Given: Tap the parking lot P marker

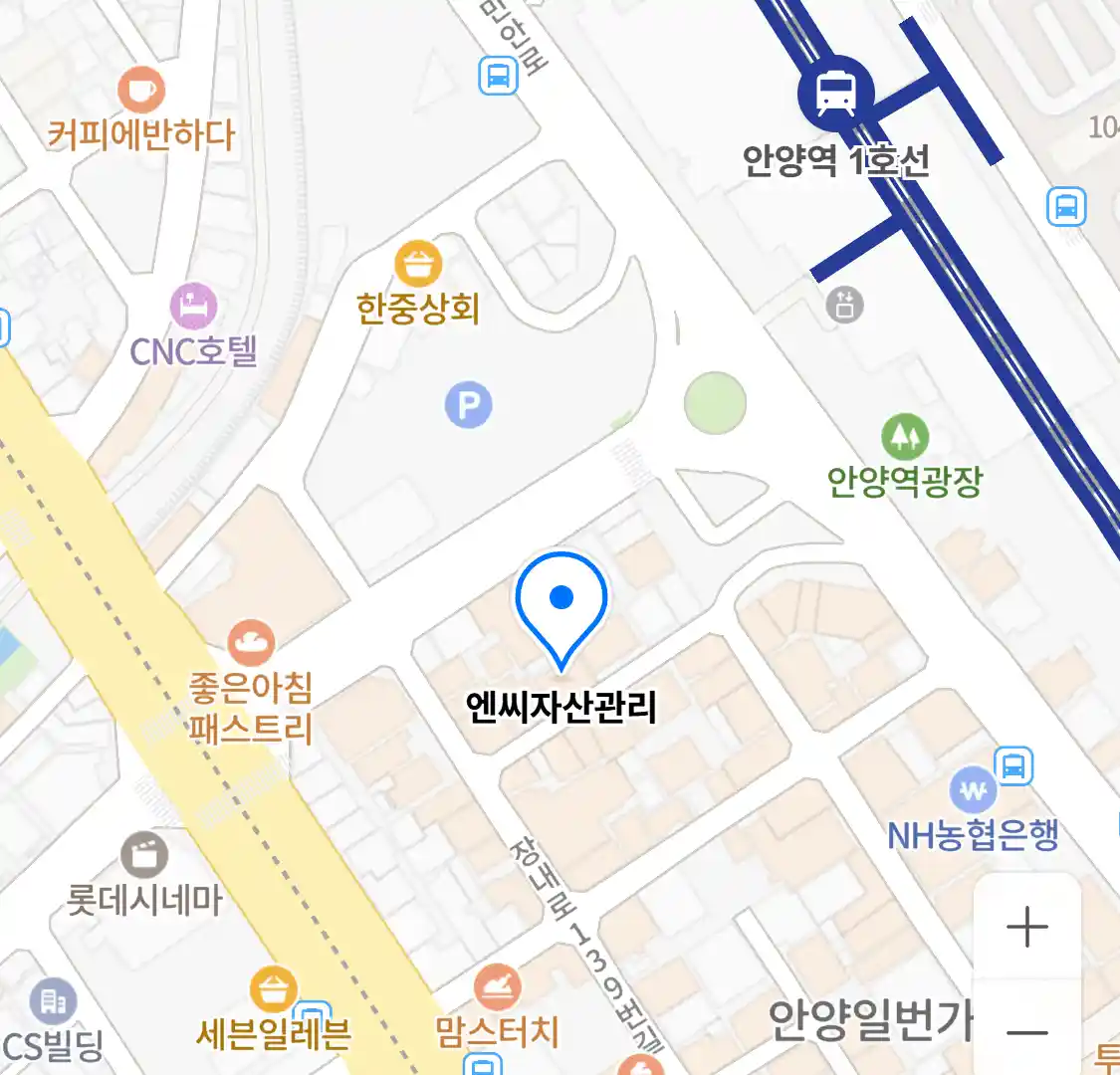Looking at the screenshot, I should tap(468, 405).
